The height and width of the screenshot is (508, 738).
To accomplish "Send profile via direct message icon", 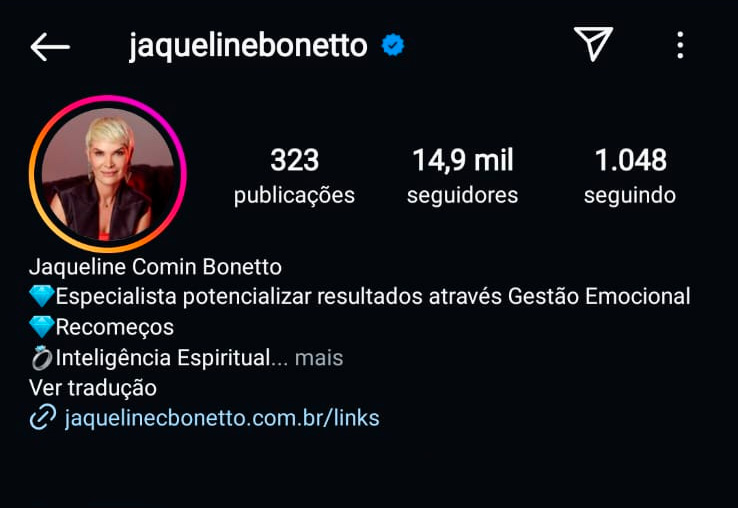I will point(592,44).
